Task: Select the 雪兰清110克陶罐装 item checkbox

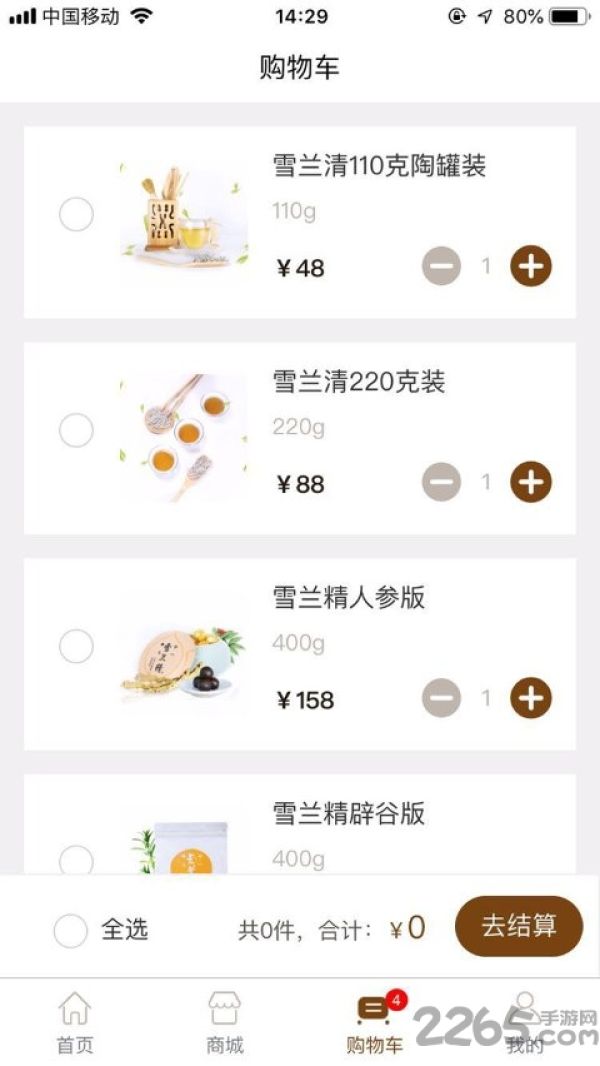Action: pyautogui.click(x=76, y=215)
